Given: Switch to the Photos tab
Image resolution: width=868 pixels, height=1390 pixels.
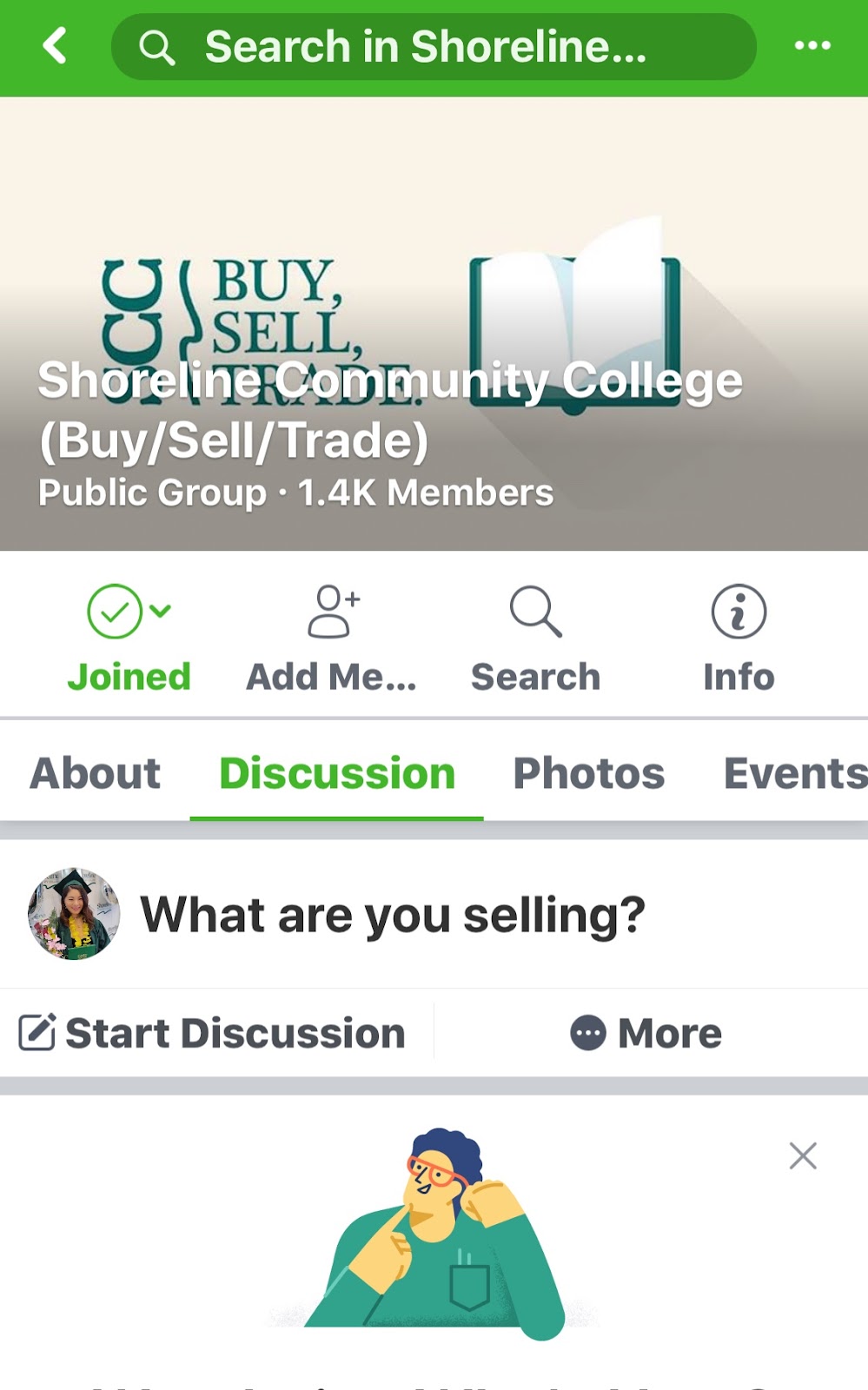Looking at the screenshot, I should point(589,773).
